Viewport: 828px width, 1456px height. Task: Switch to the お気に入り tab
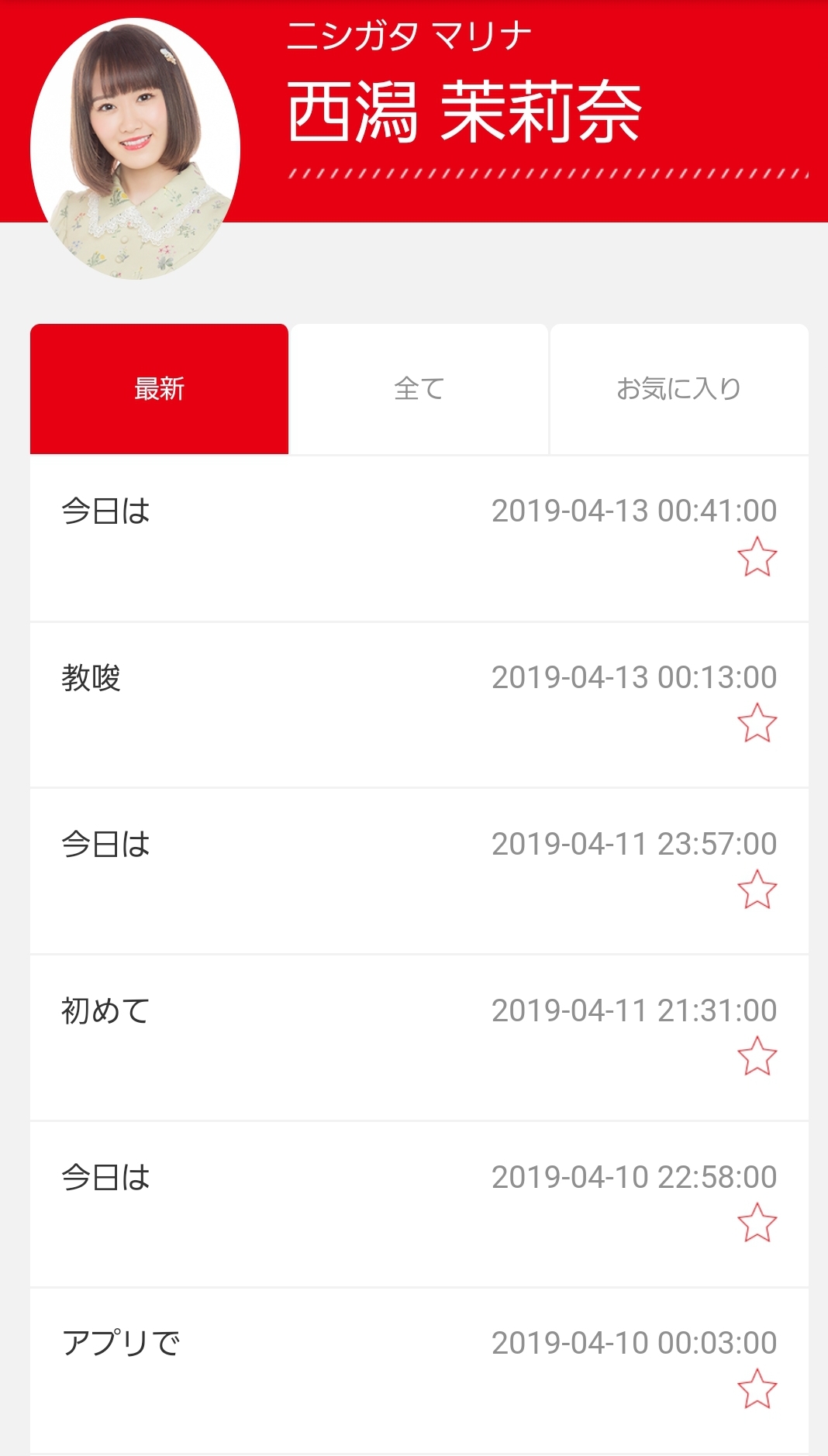pos(679,388)
